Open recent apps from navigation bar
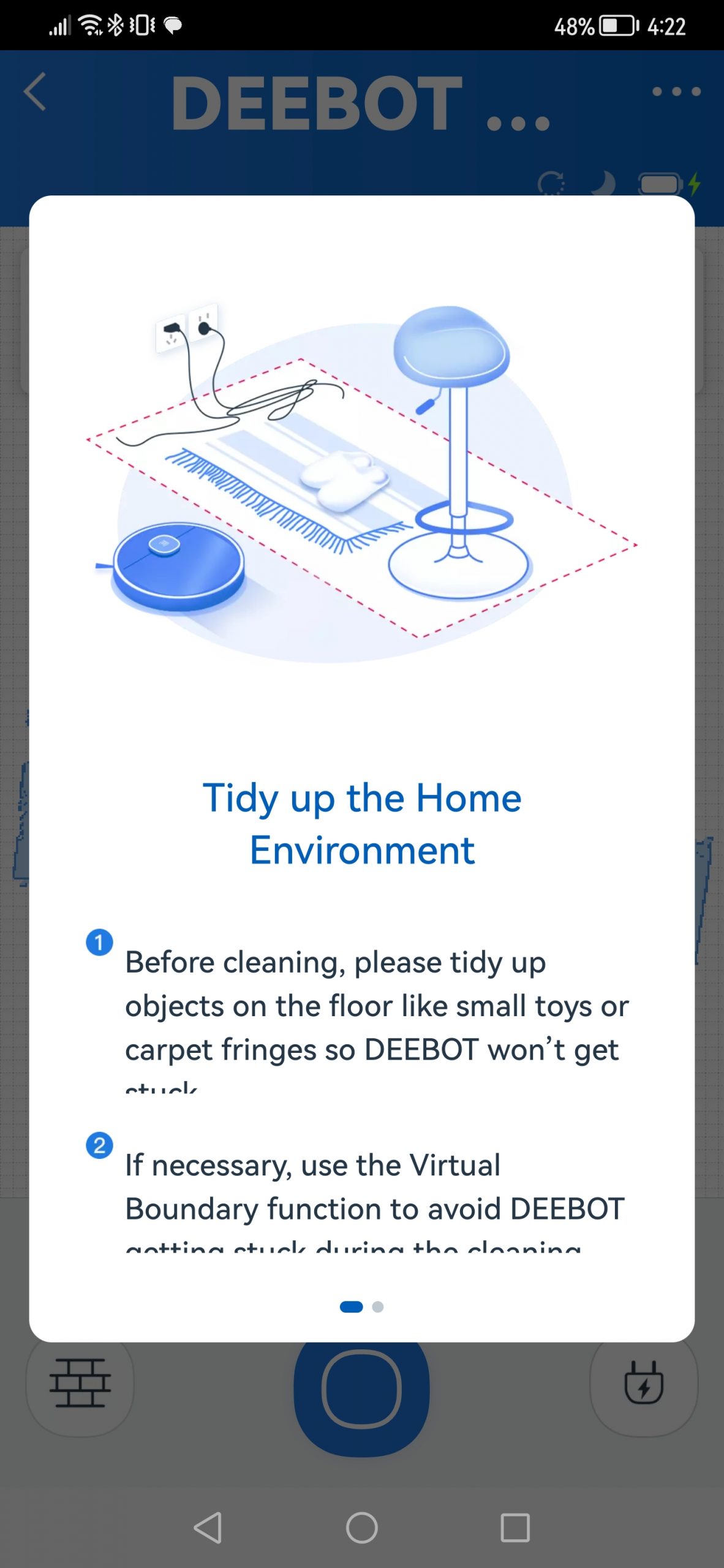The height and width of the screenshot is (1568, 724). pos(515,1528)
